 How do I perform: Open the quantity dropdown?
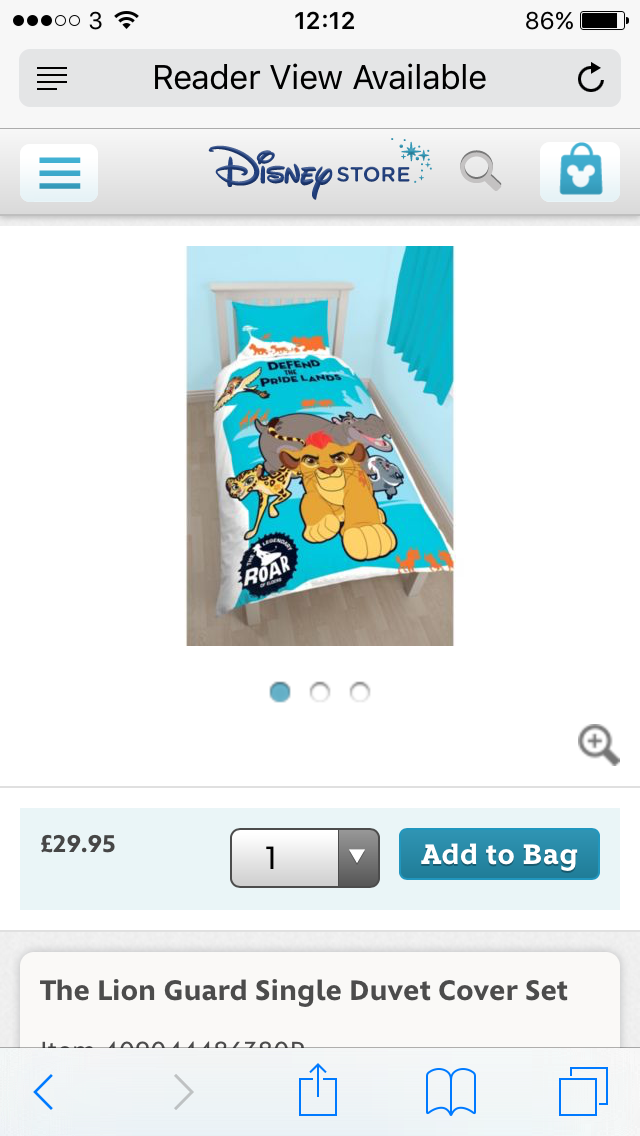point(305,858)
